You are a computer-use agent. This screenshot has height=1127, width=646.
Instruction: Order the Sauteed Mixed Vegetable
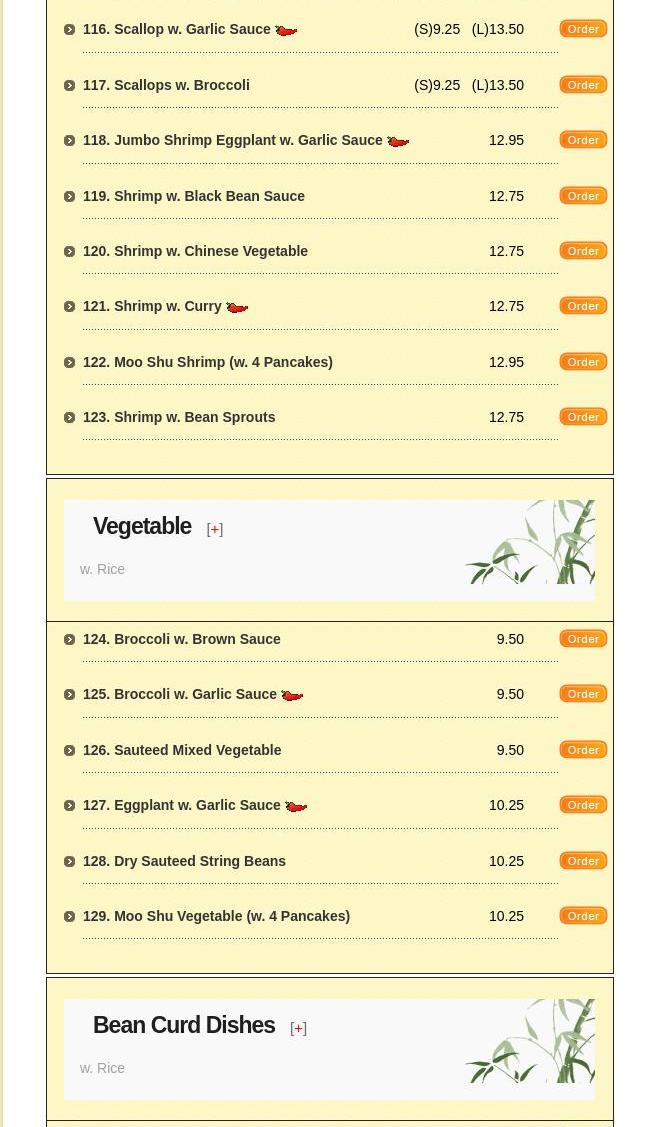point(583,750)
